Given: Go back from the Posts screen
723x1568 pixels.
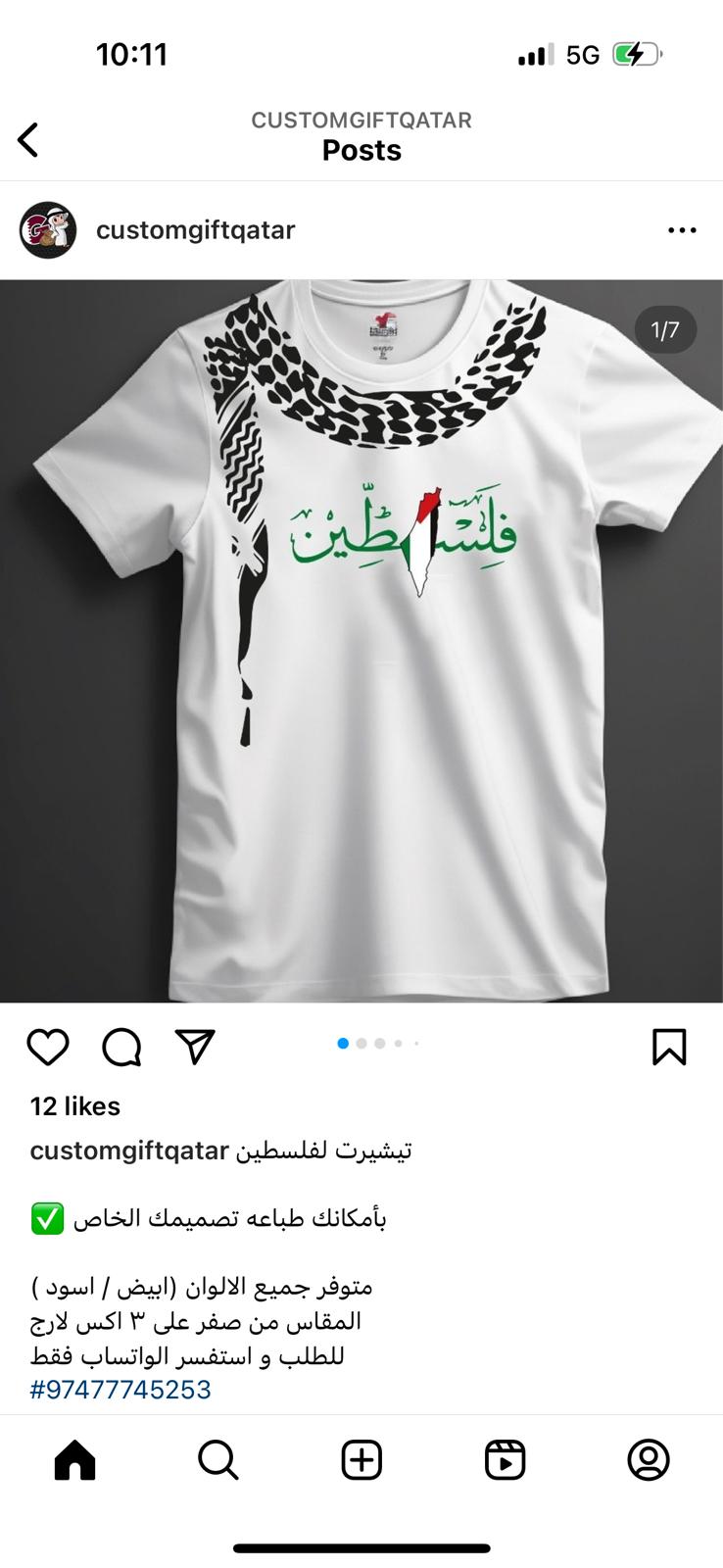Looking at the screenshot, I should click(x=29, y=139).
